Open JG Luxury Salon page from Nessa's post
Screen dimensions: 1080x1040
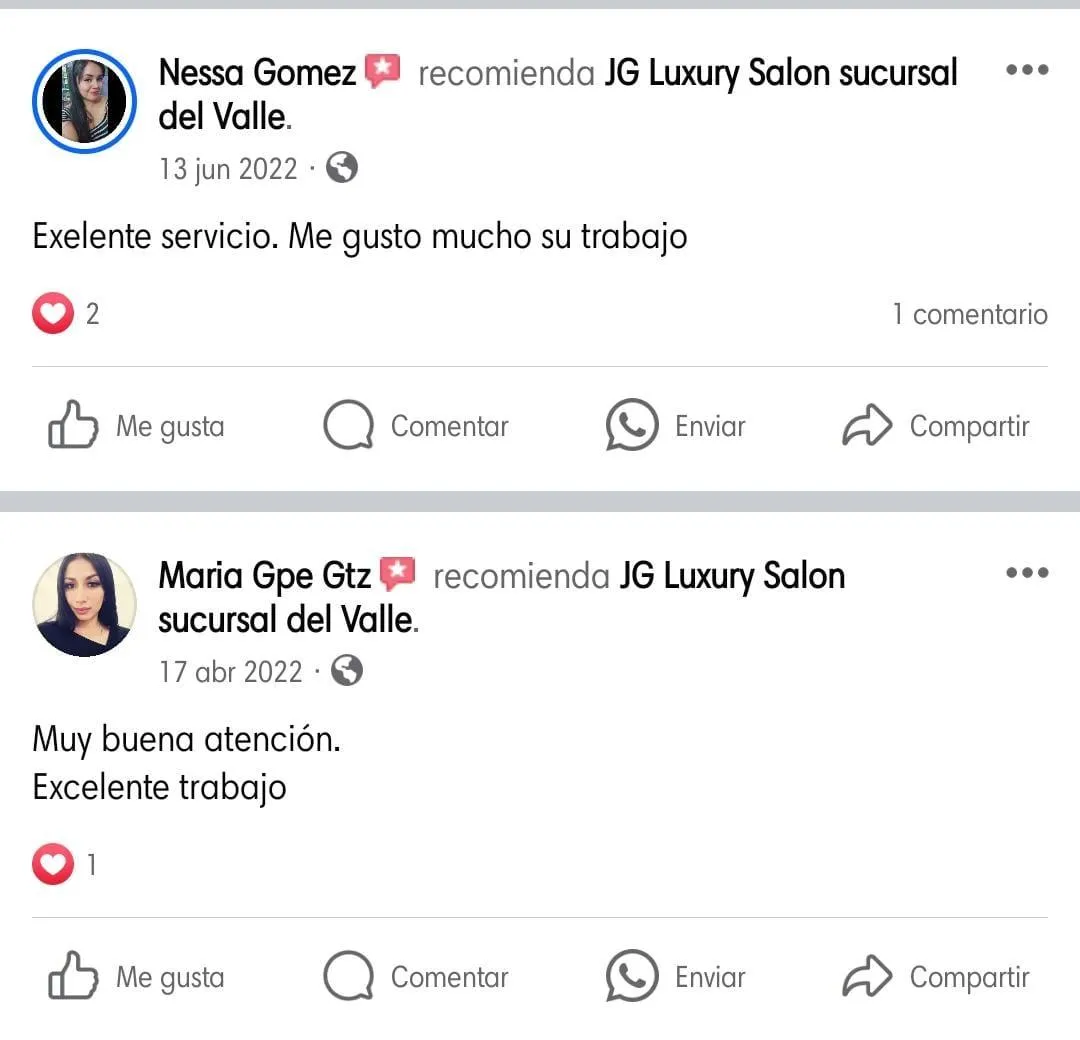(780, 73)
